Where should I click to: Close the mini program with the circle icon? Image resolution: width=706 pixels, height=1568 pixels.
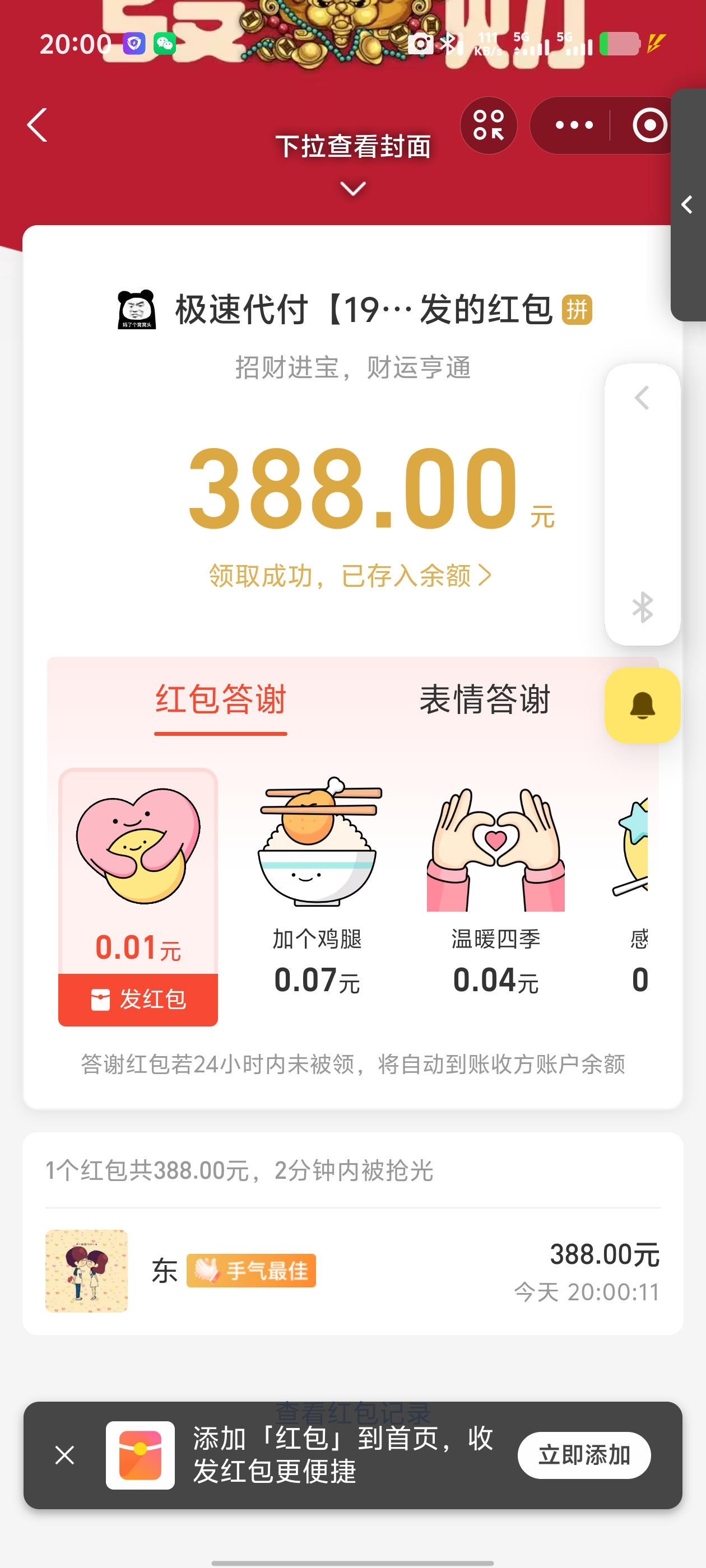(648, 125)
